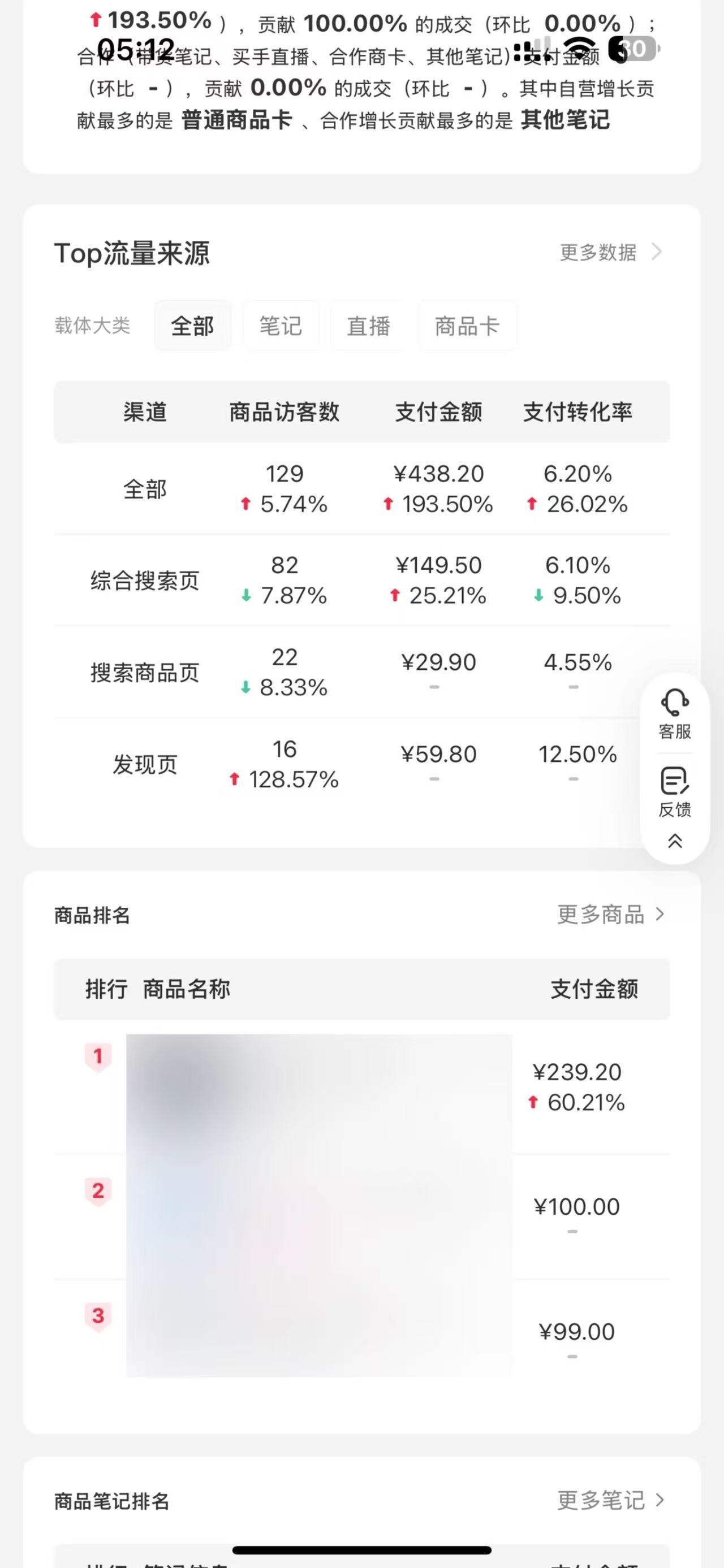The image size is (724, 1568).
Task: Open the rank 2 product at ¥100.00
Action: coord(318,1215)
